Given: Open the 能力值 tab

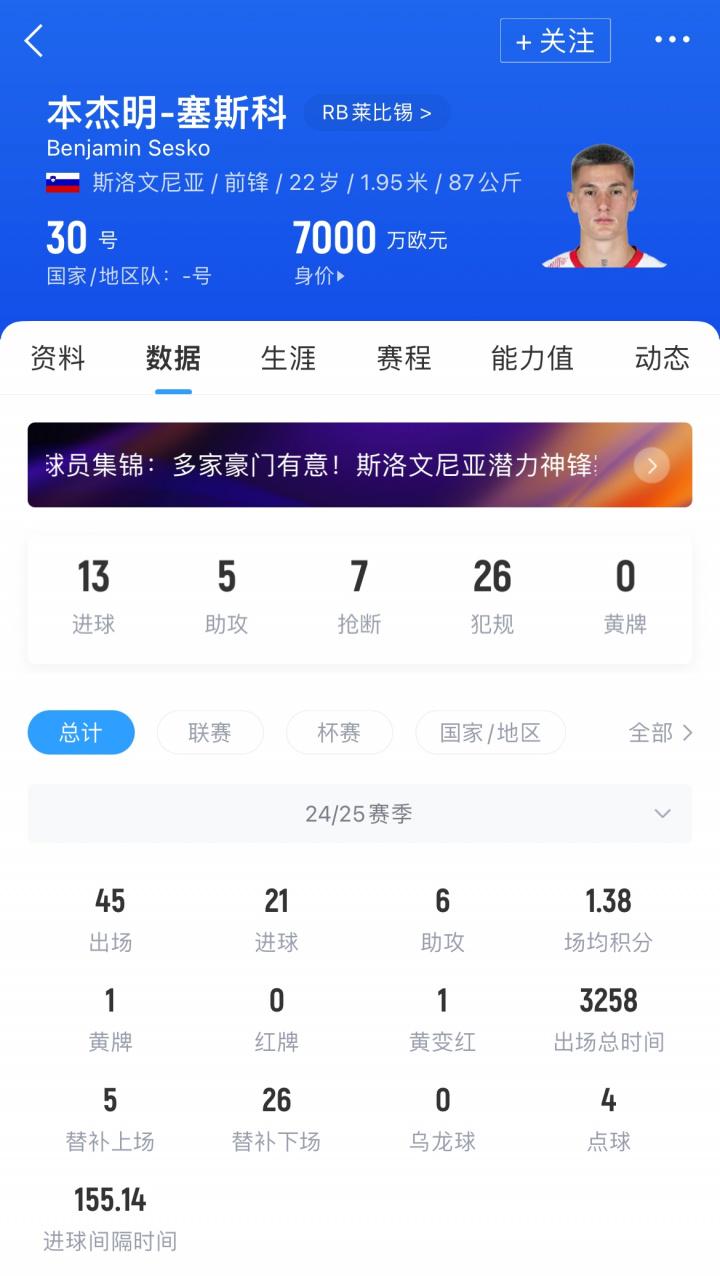Looking at the screenshot, I should coord(531,358).
